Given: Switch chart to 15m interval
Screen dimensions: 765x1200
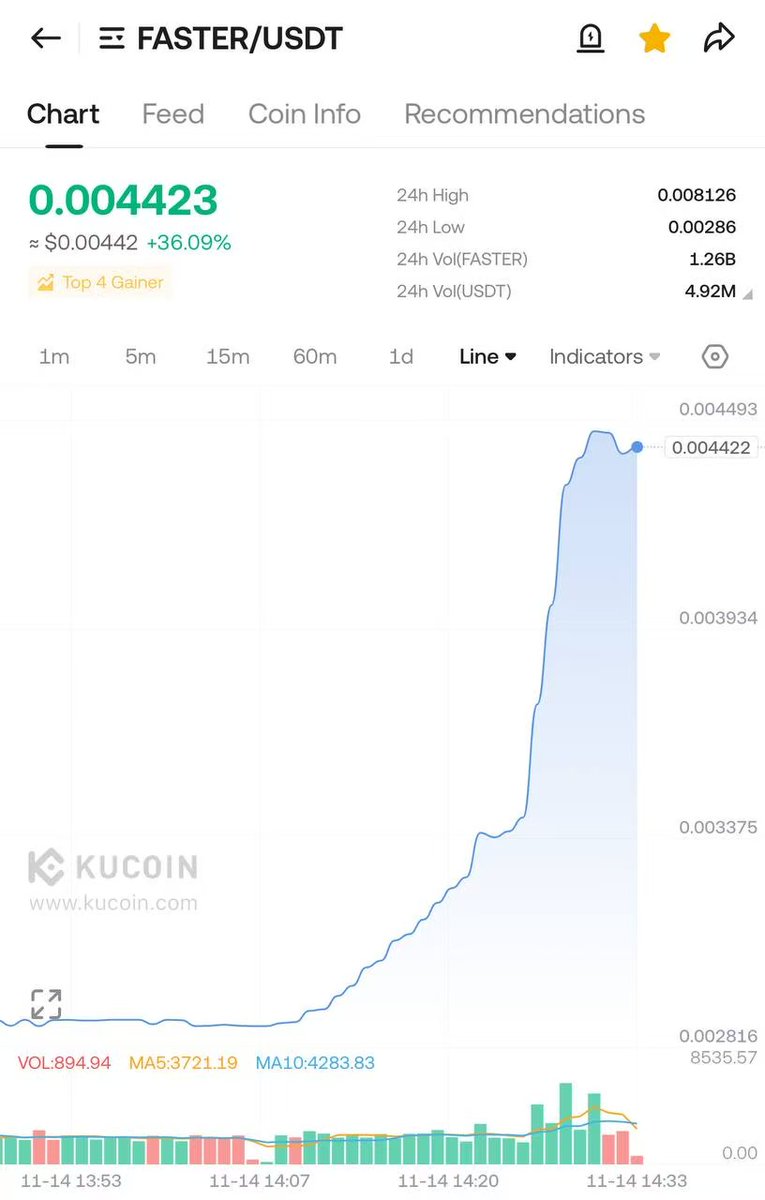Looking at the screenshot, I should tap(227, 357).
